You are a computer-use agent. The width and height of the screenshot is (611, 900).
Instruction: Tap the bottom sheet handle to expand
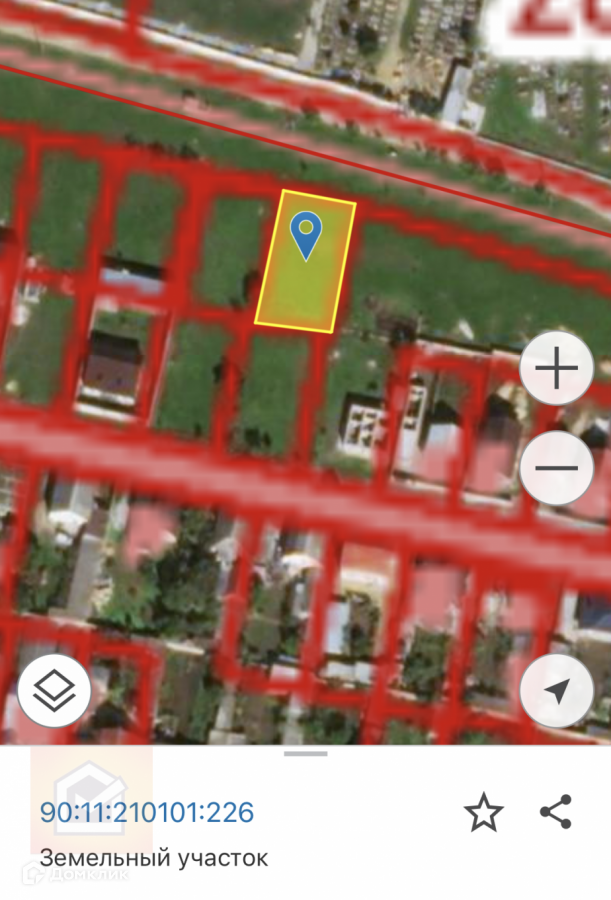click(306, 753)
